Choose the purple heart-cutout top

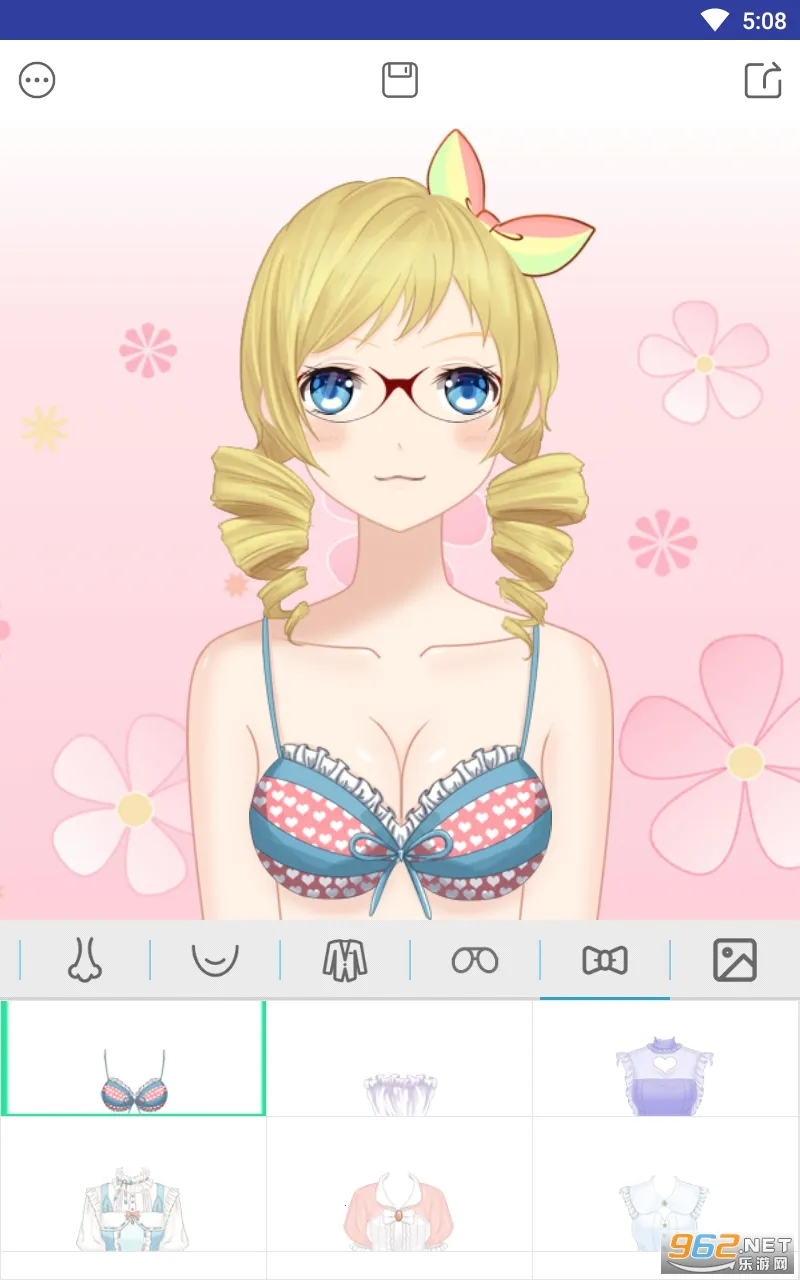tap(665, 1060)
